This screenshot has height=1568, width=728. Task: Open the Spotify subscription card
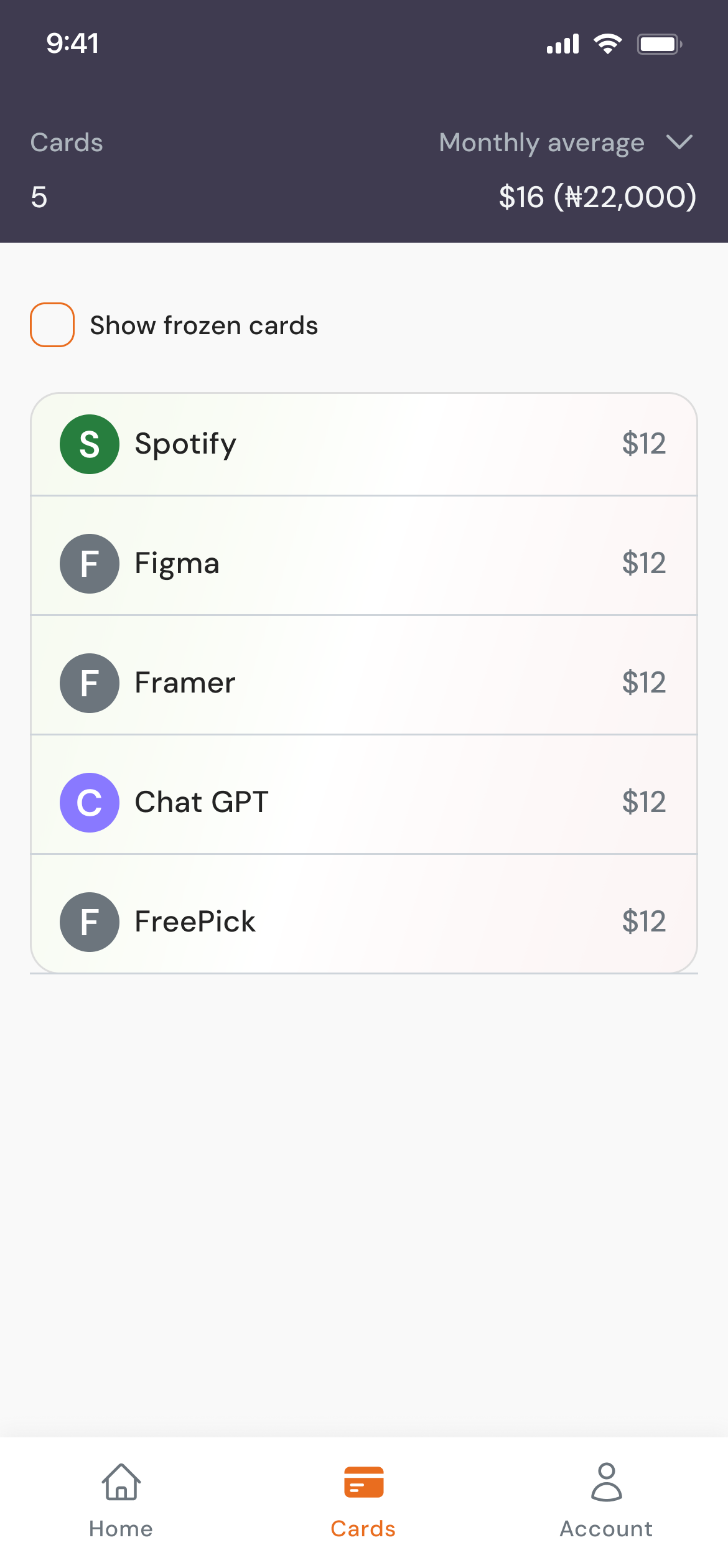(363, 444)
